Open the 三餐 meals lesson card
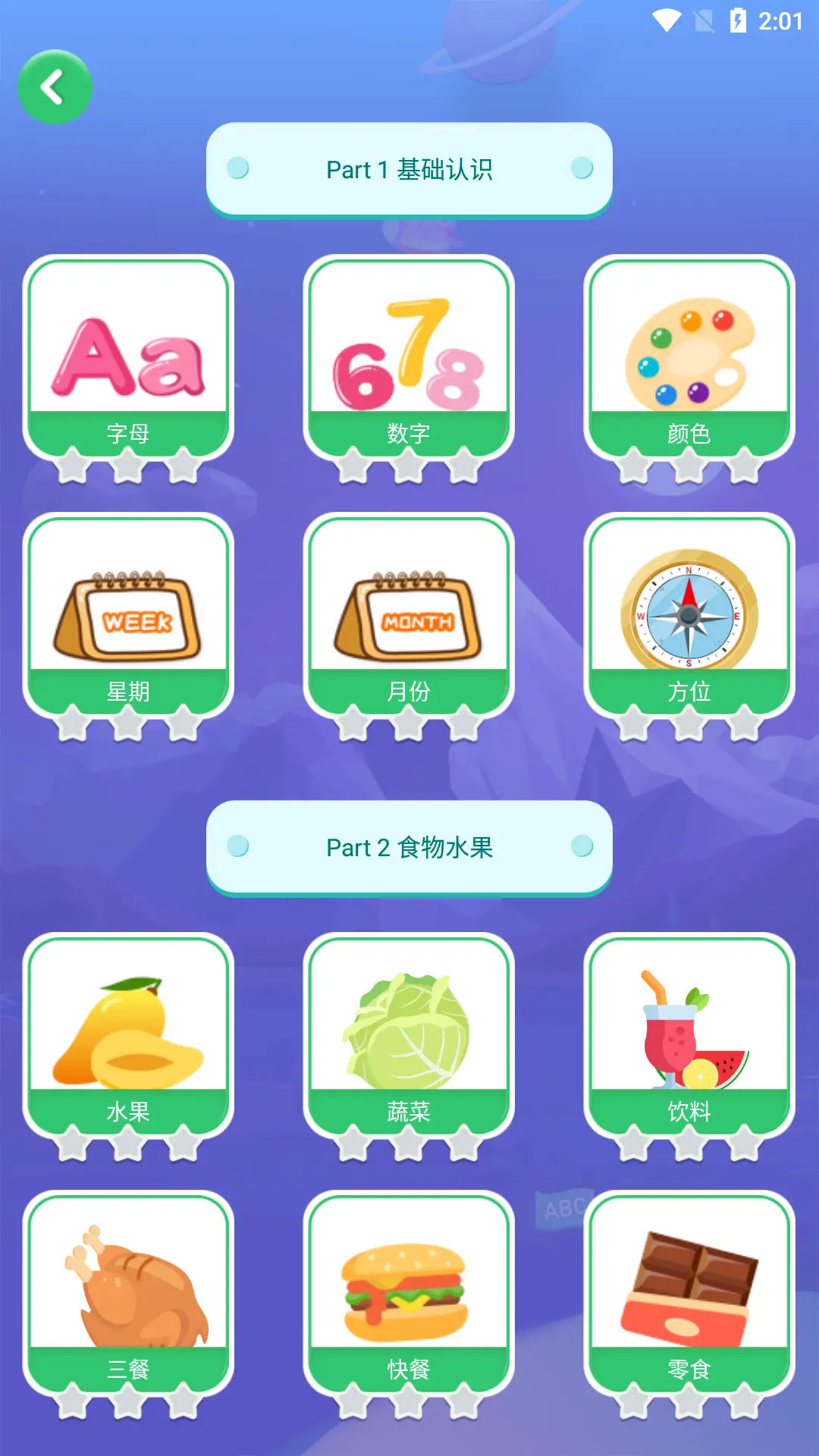 coord(128,1292)
